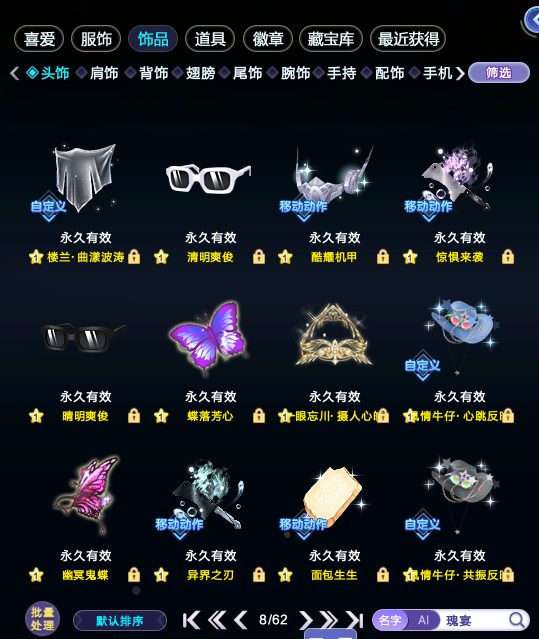Switch search mode to AI

pyautogui.click(x=423, y=620)
